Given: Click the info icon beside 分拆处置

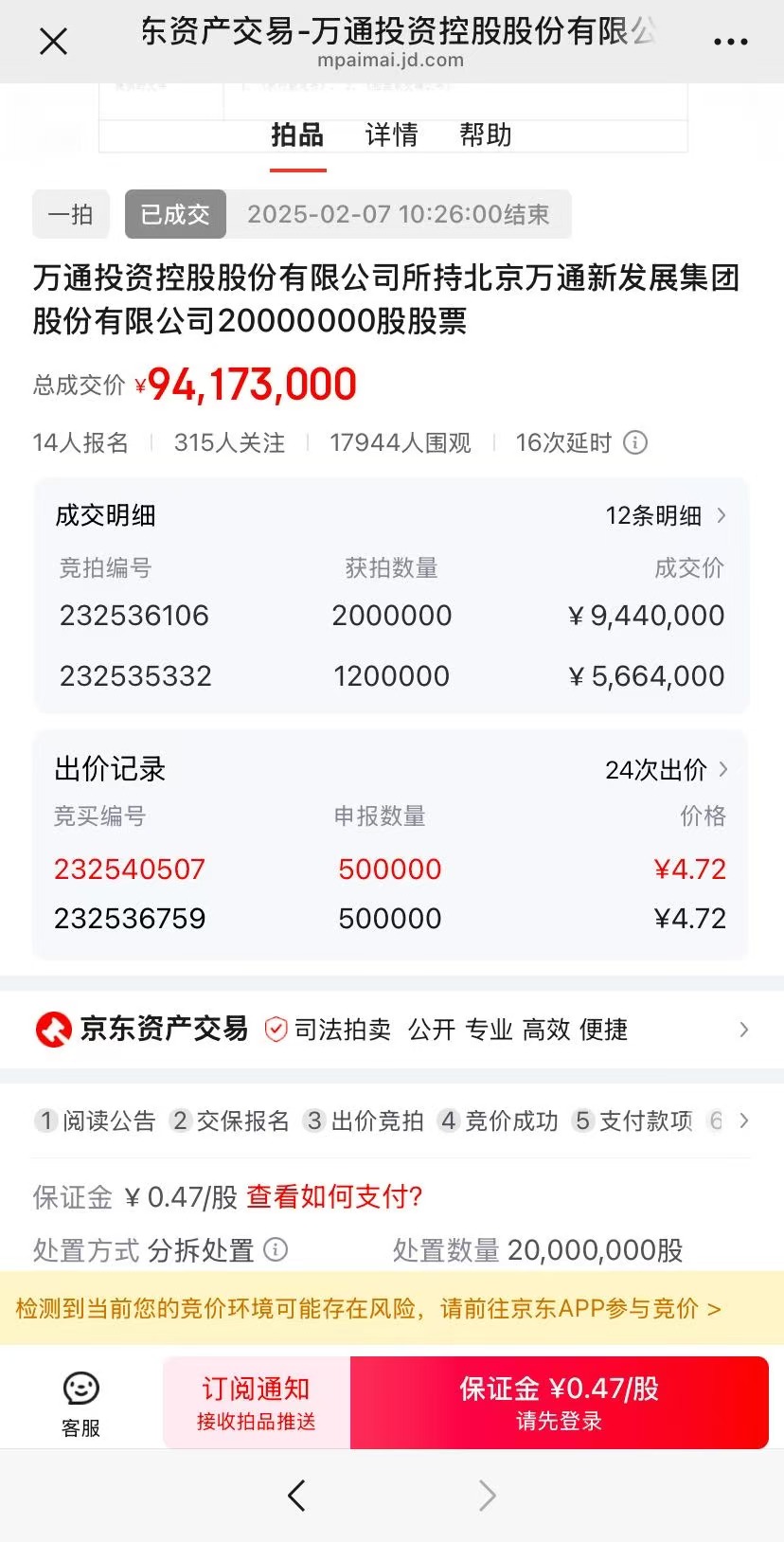Looking at the screenshot, I should click(276, 1250).
